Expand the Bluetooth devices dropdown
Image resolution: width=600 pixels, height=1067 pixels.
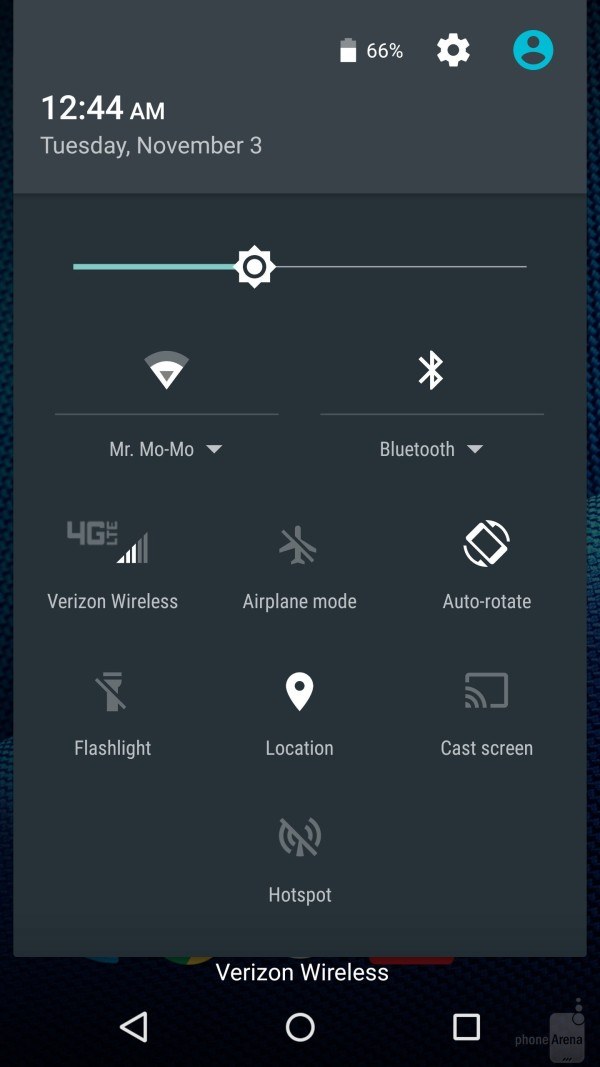432,450
